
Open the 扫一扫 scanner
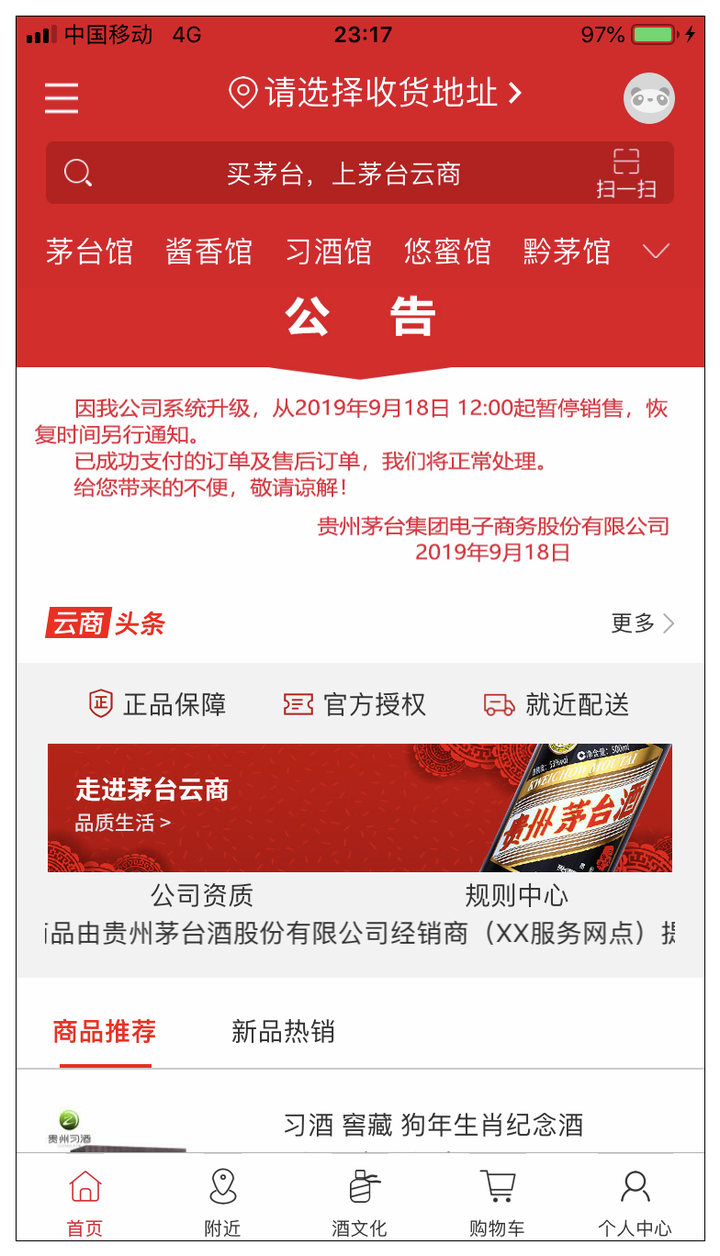coord(626,173)
